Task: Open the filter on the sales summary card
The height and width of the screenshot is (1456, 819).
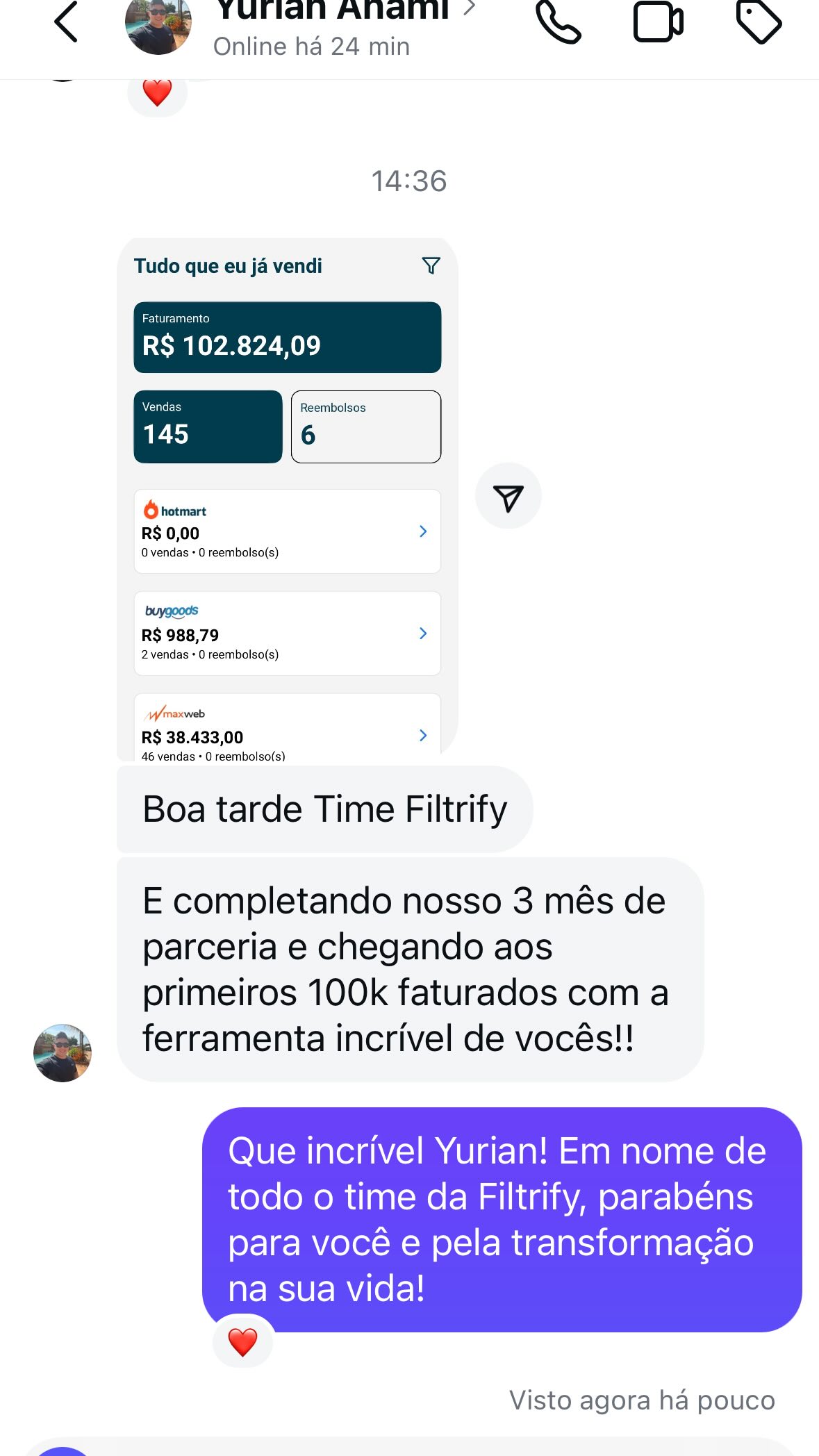Action: tap(431, 265)
